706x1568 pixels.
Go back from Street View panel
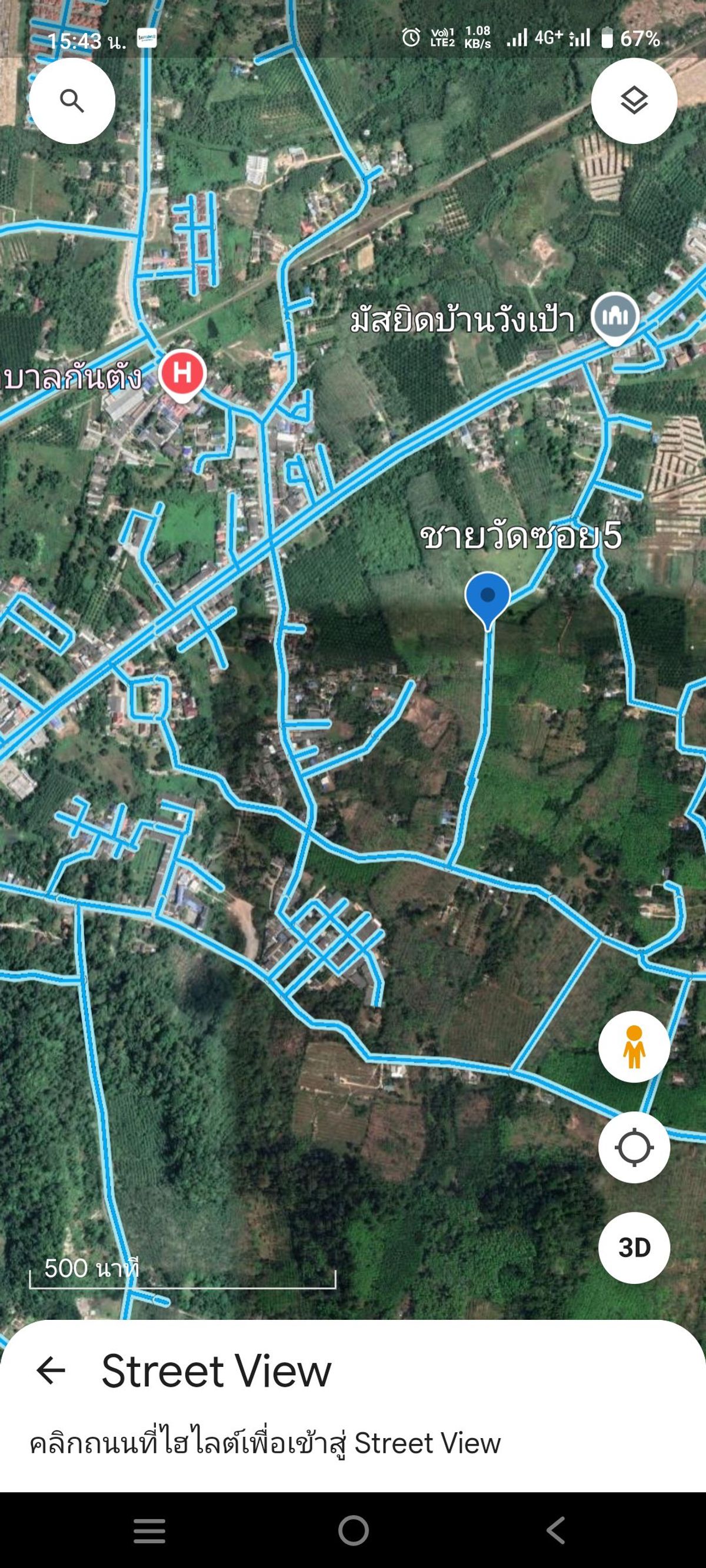point(51,1371)
